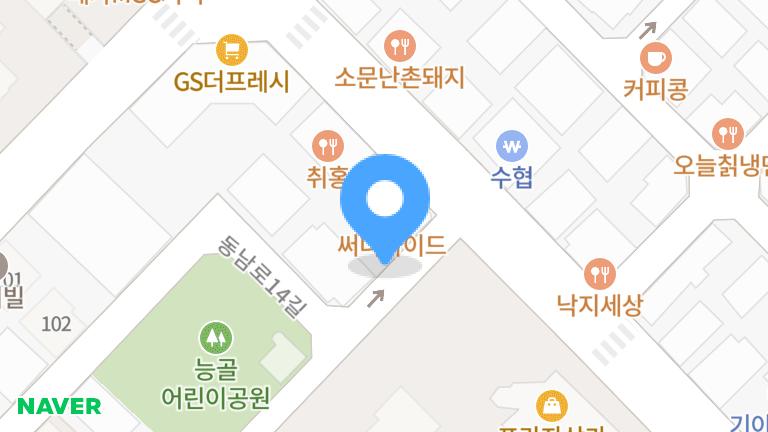Select the 수협 bank marker
This screenshot has height=432, width=768.
[512, 146]
